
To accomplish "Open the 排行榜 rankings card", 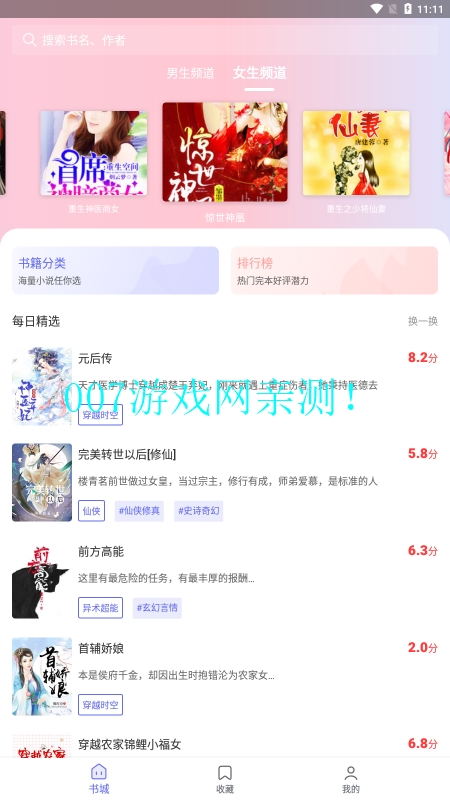I will 334,270.
